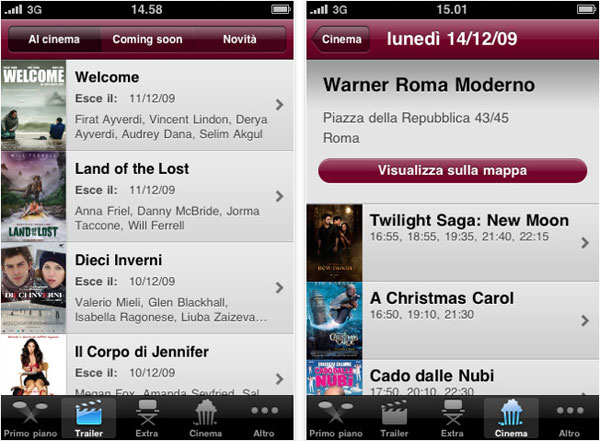Open Twilight Saga: New Moon showtimes
The height and width of the screenshot is (441, 600).
(470, 241)
